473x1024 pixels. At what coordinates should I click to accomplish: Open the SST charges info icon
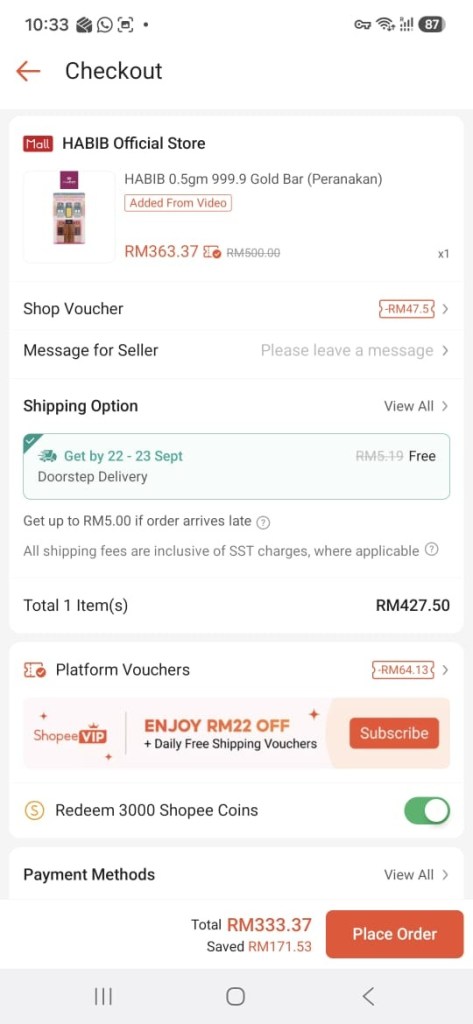431,551
